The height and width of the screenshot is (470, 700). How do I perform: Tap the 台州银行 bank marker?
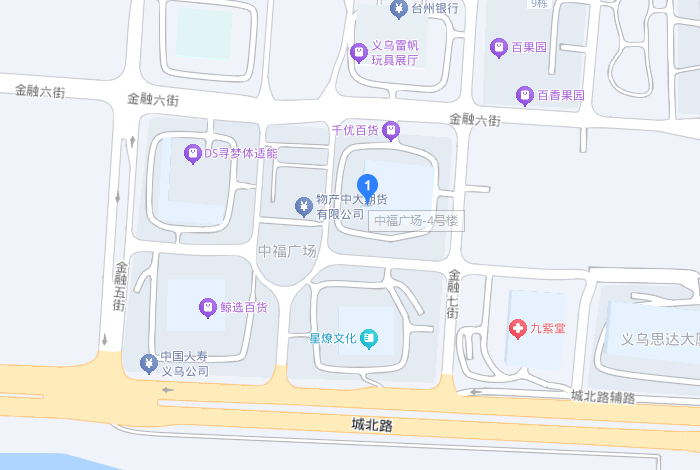(x=398, y=8)
